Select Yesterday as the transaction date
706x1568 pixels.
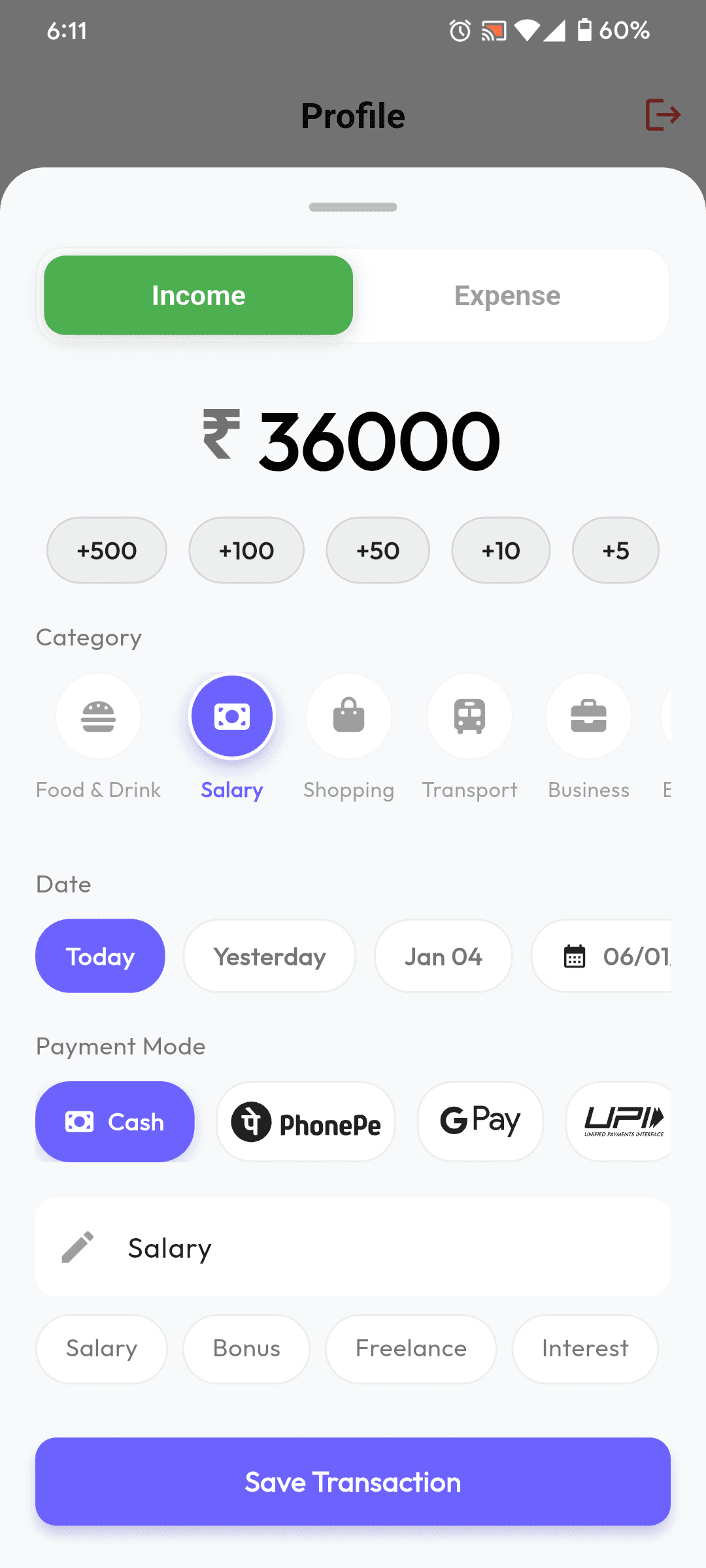coord(269,956)
